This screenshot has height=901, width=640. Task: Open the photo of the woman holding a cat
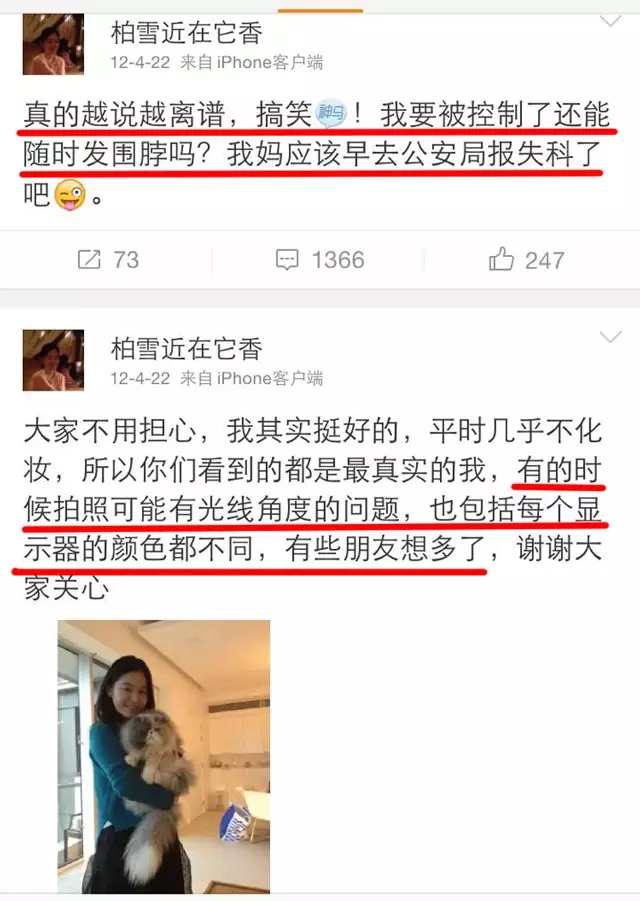click(x=163, y=756)
